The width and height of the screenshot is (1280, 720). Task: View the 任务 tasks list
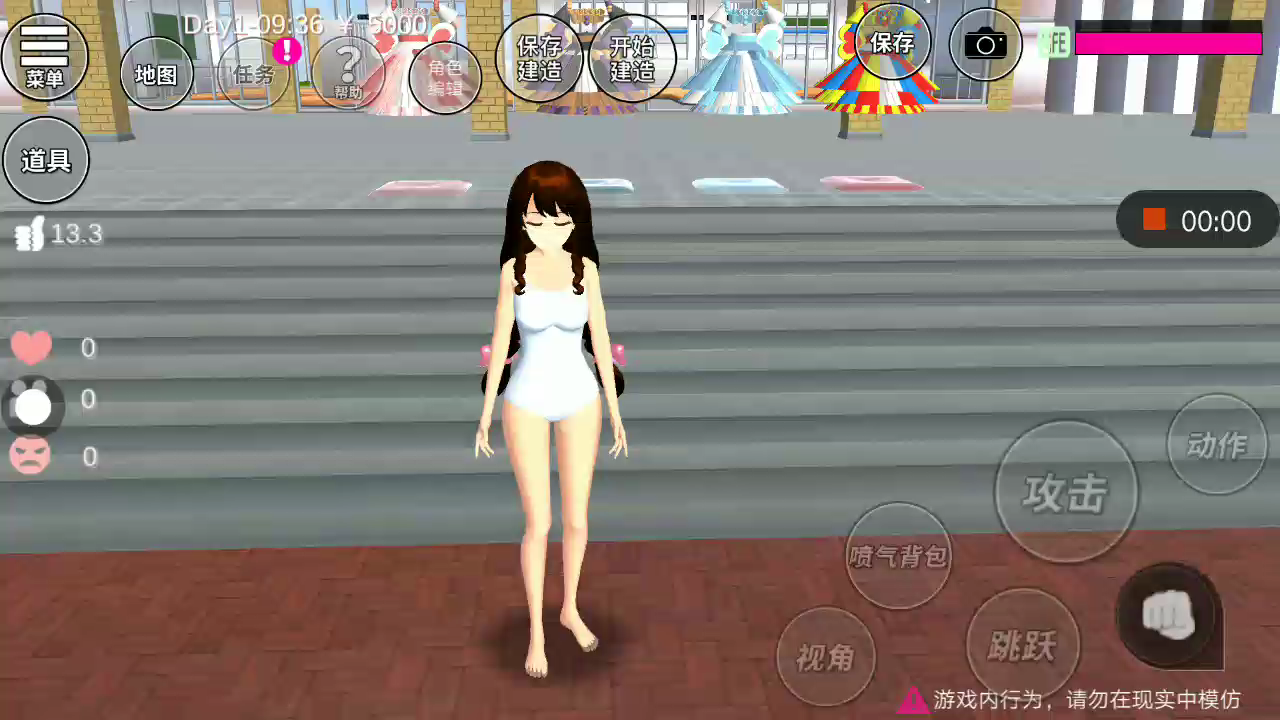pos(254,73)
